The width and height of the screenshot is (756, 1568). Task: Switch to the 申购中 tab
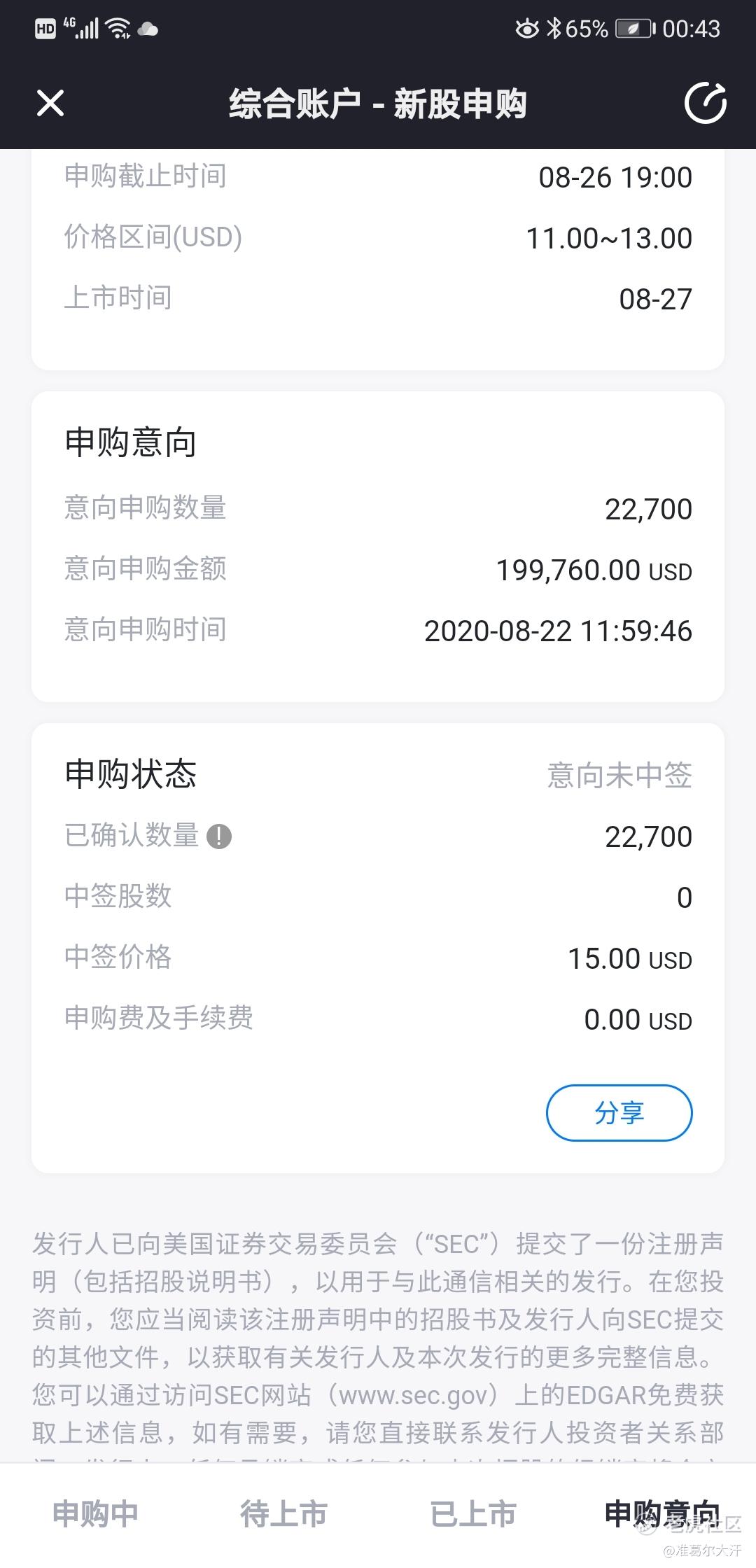(x=95, y=1513)
